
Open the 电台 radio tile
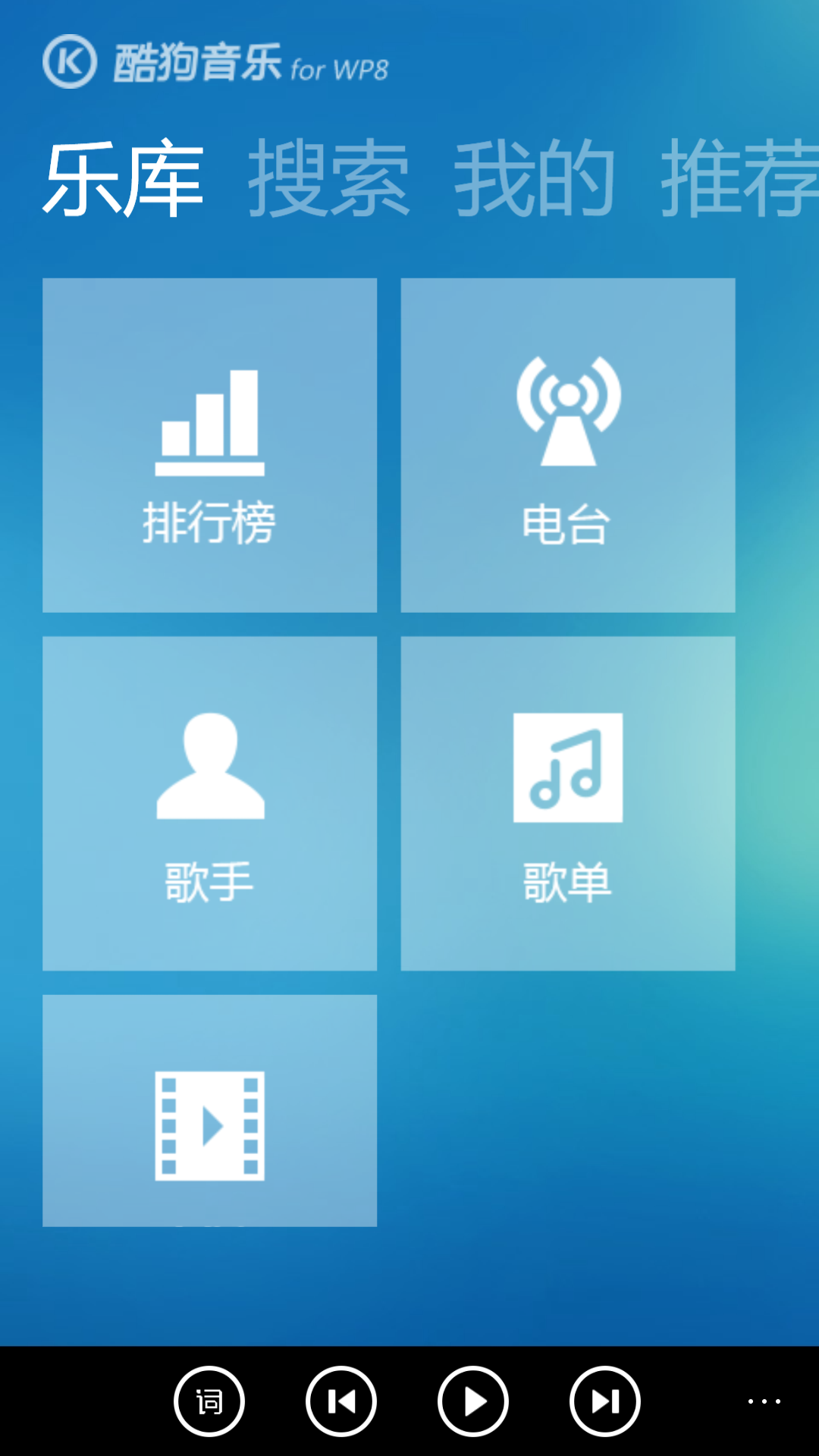[x=568, y=445]
